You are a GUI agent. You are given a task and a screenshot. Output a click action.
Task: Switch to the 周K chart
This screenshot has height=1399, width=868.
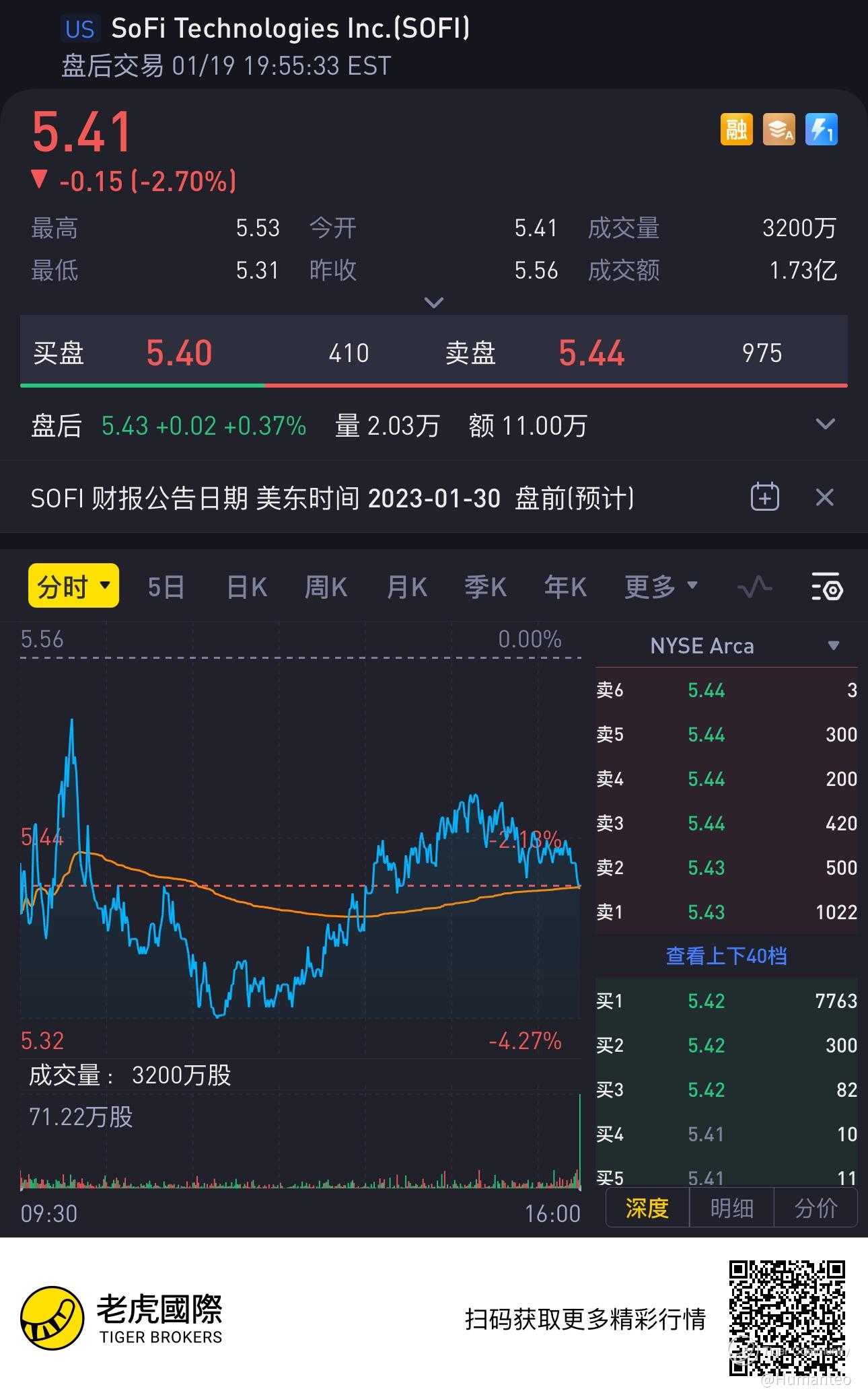point(326,587)
